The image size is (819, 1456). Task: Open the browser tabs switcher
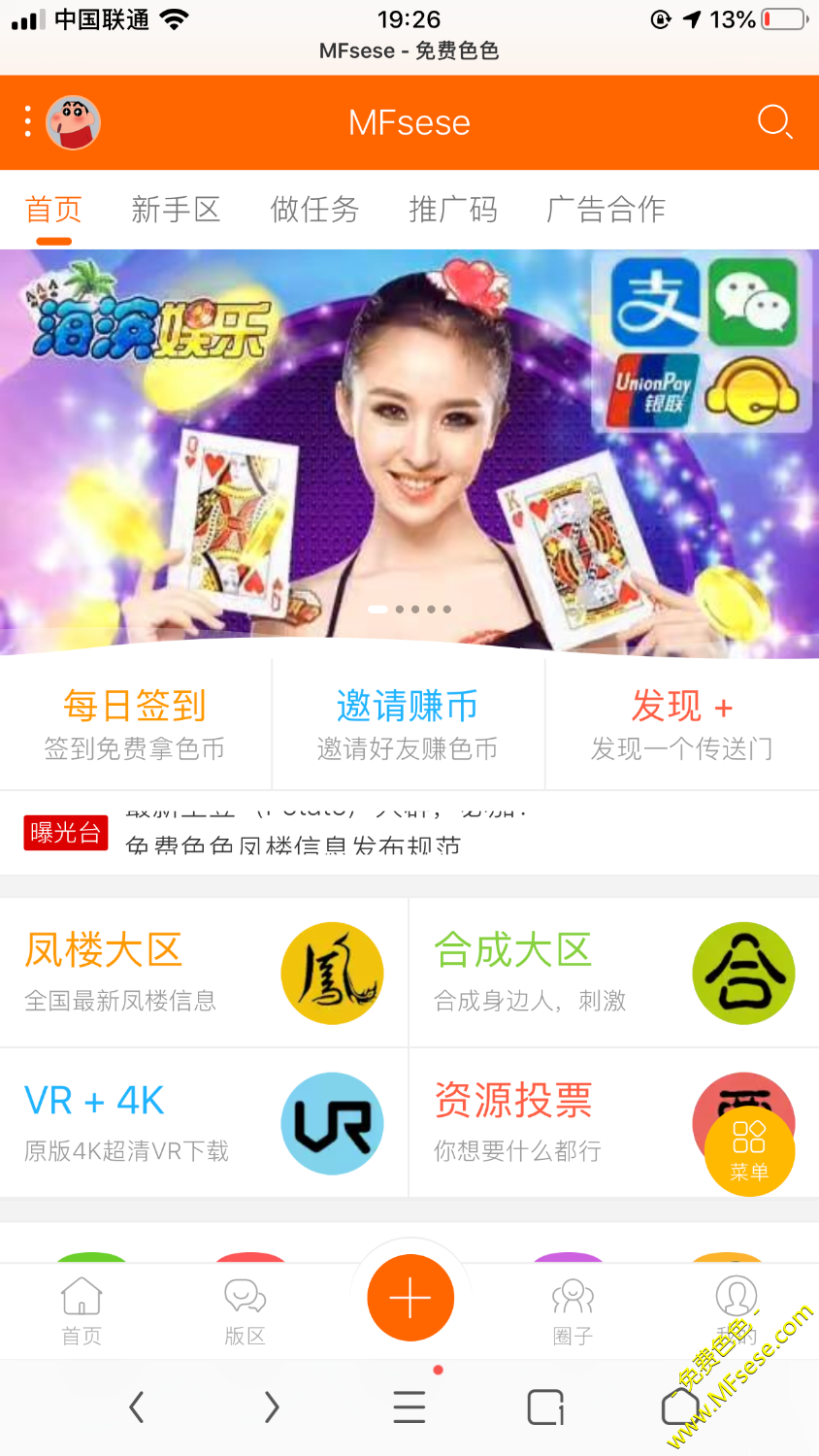(545, 1406)
